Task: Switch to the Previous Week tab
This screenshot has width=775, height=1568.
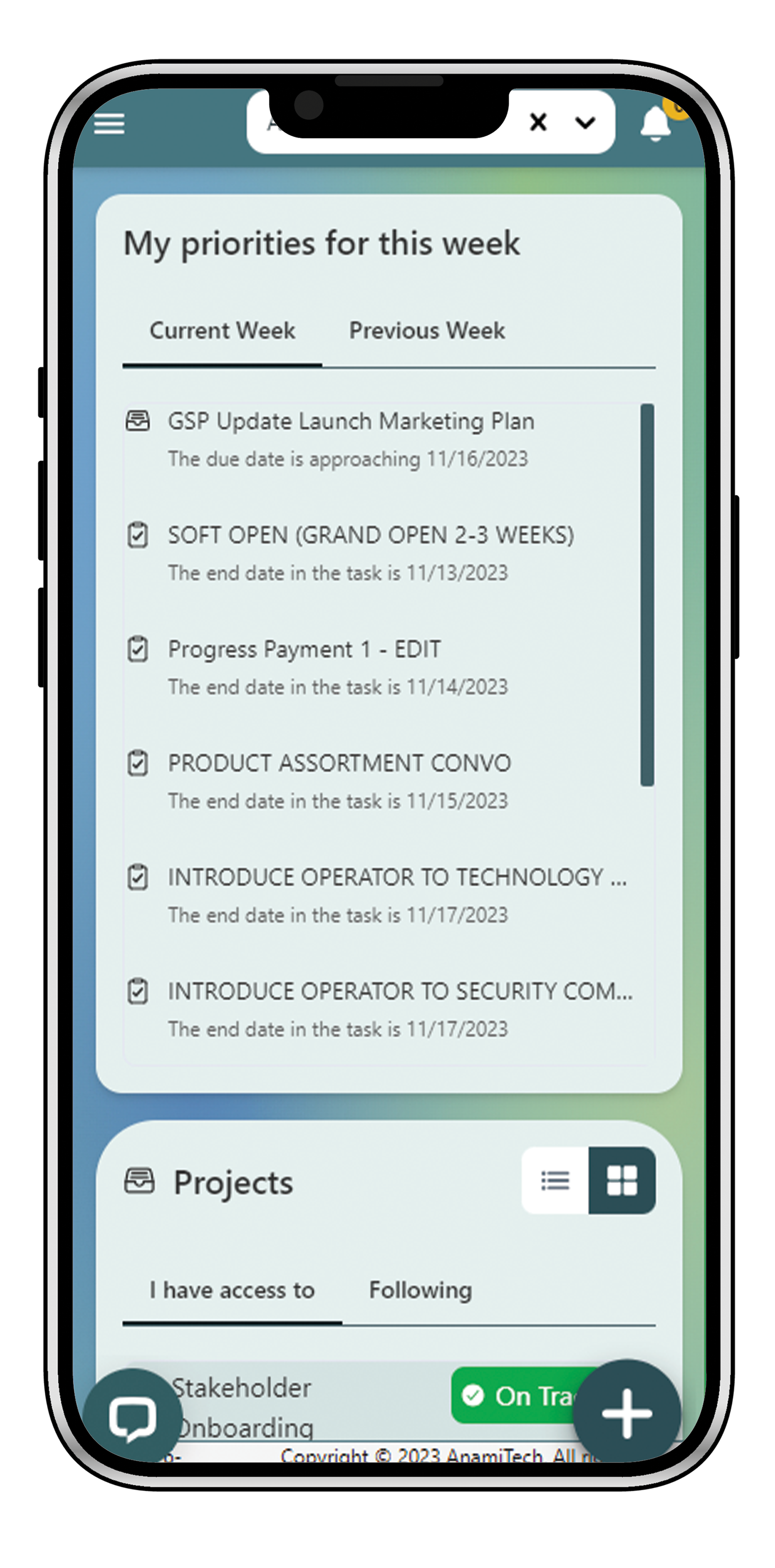Action: click(x=427, y=331)
